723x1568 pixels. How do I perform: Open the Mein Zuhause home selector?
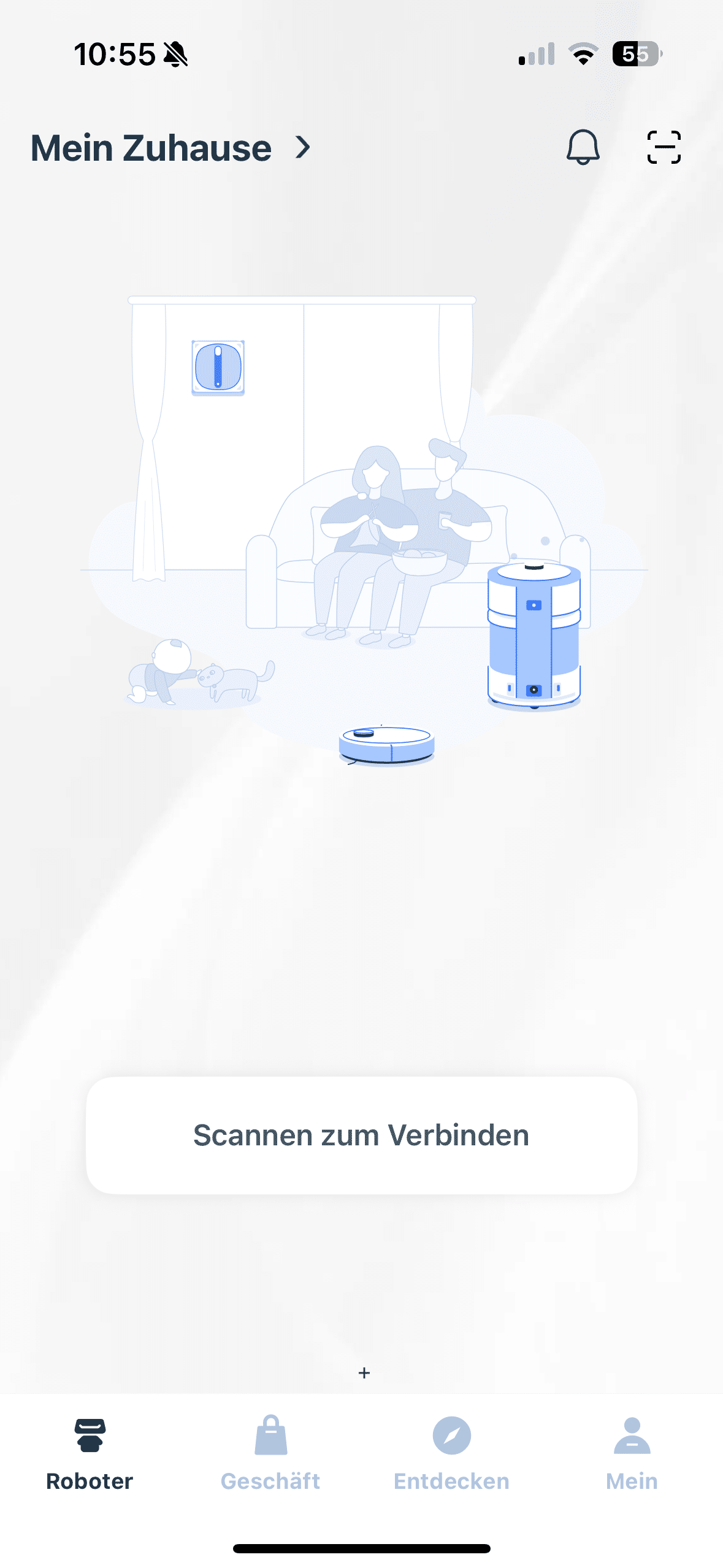(x=170, y=148)
